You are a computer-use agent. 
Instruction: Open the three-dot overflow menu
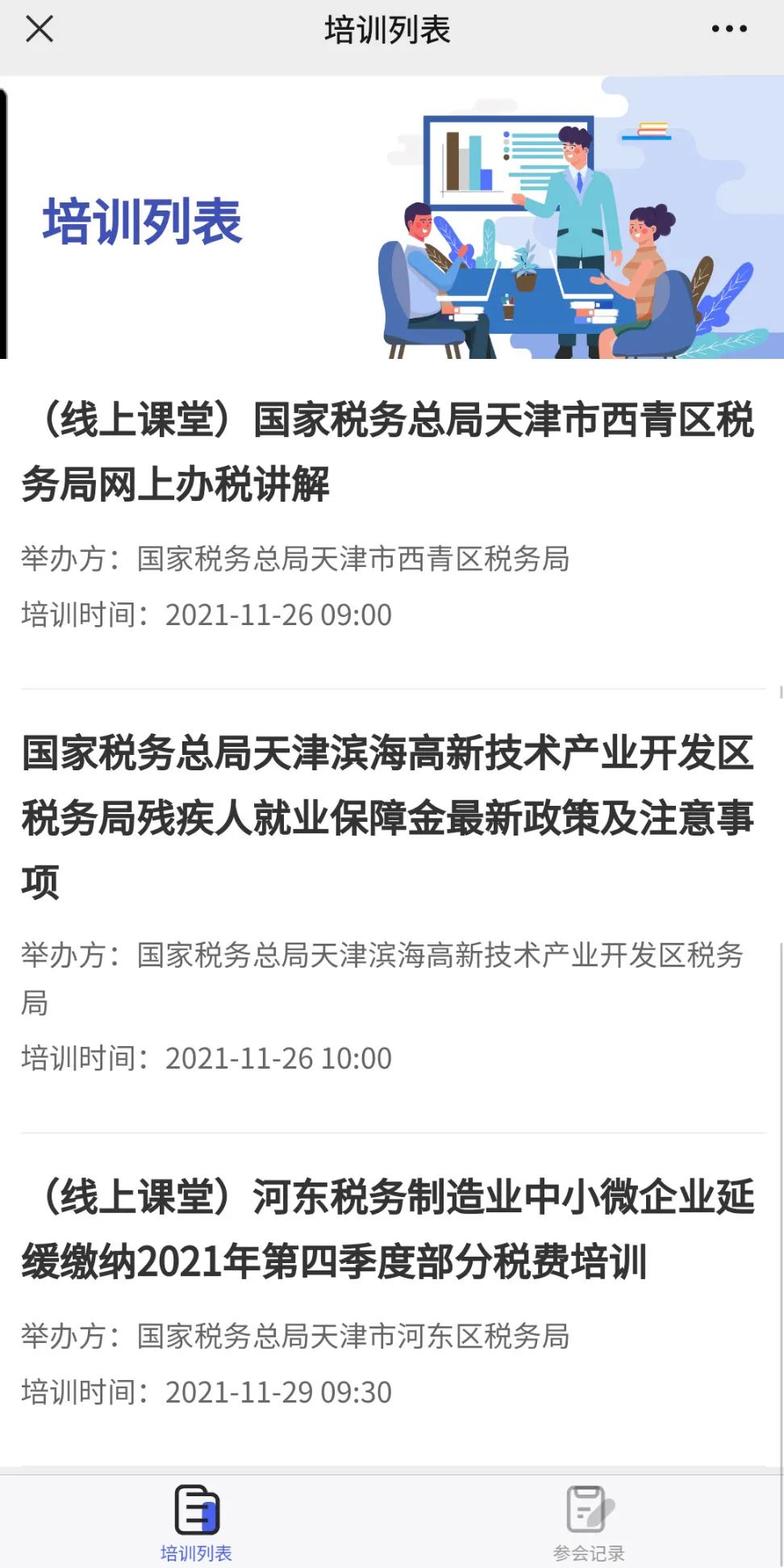tap(728, 30)
